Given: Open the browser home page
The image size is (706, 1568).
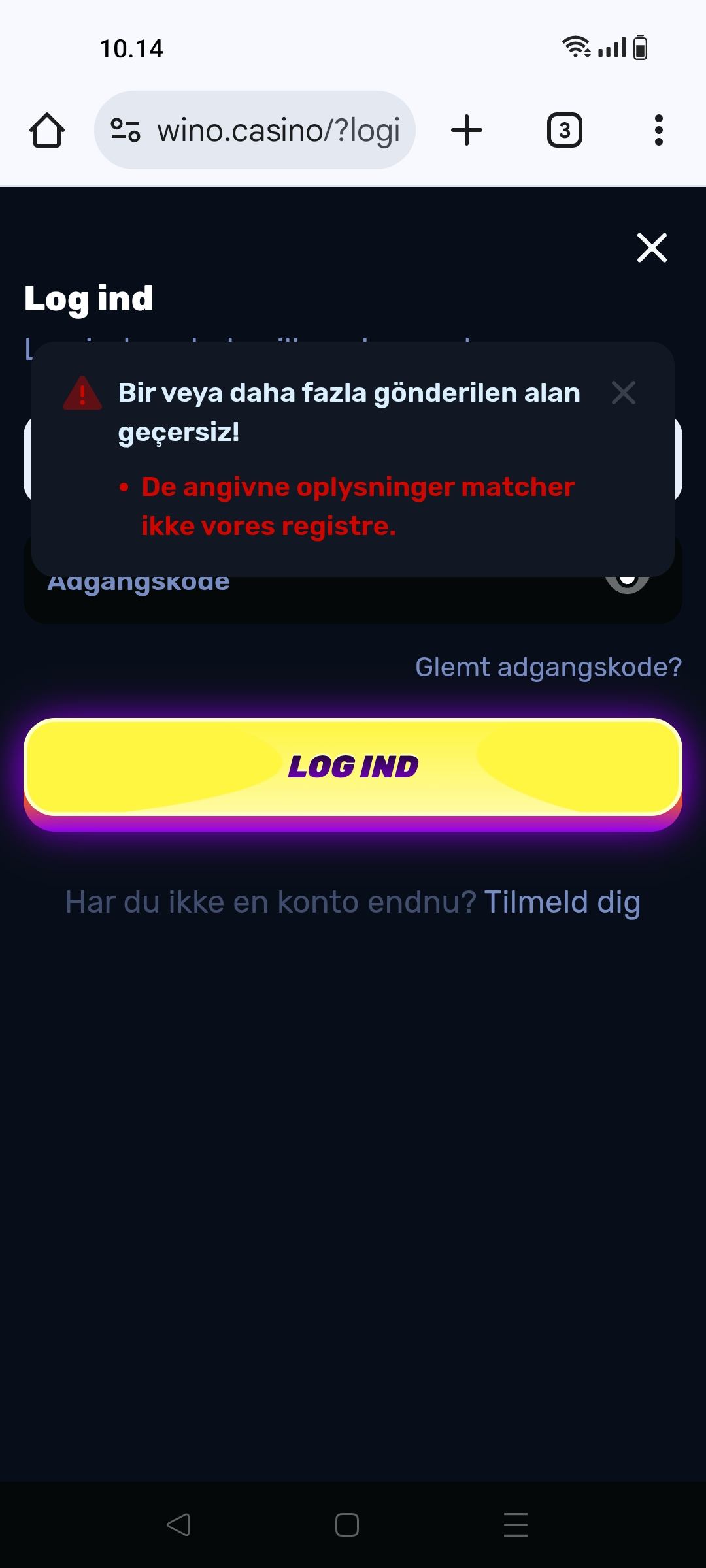Looking at the screenshot, I should tap(47, 130).
